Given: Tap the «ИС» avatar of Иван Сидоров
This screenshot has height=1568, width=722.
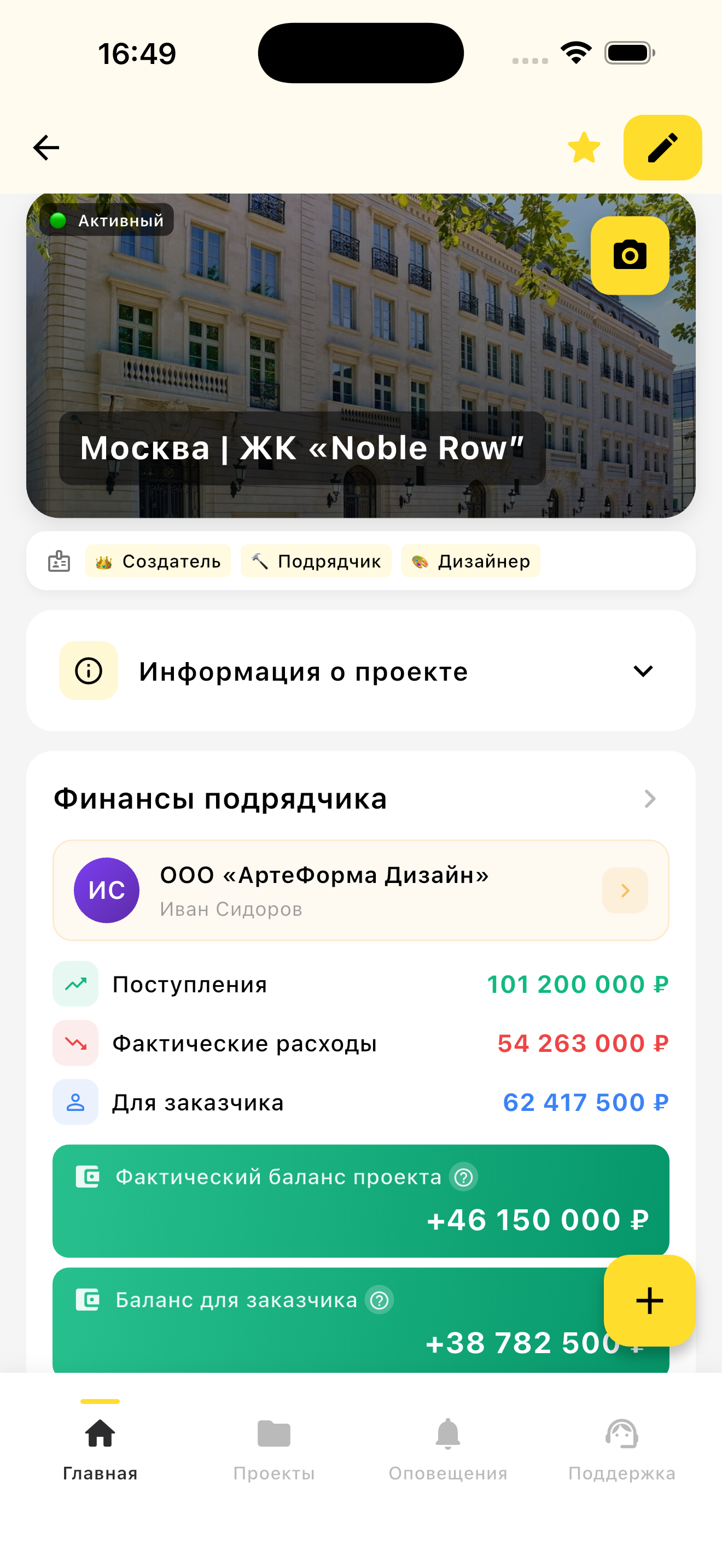Looking at the screenshot, I should click(x=107, y=890).
